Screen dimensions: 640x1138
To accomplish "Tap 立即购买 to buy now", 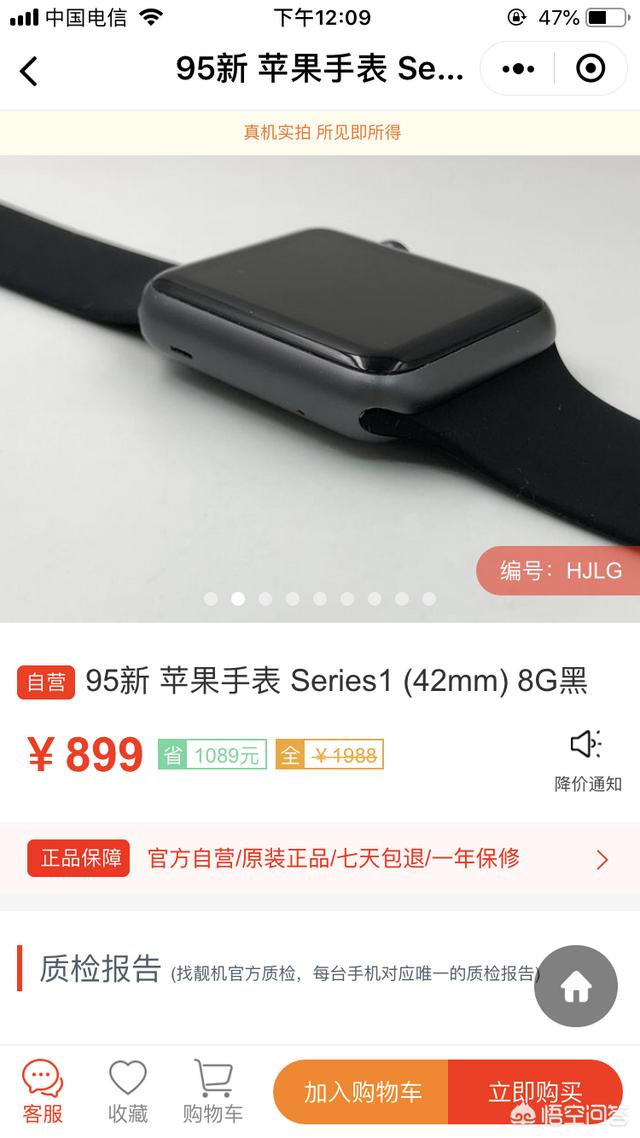I will click(x=535, y=1092).
